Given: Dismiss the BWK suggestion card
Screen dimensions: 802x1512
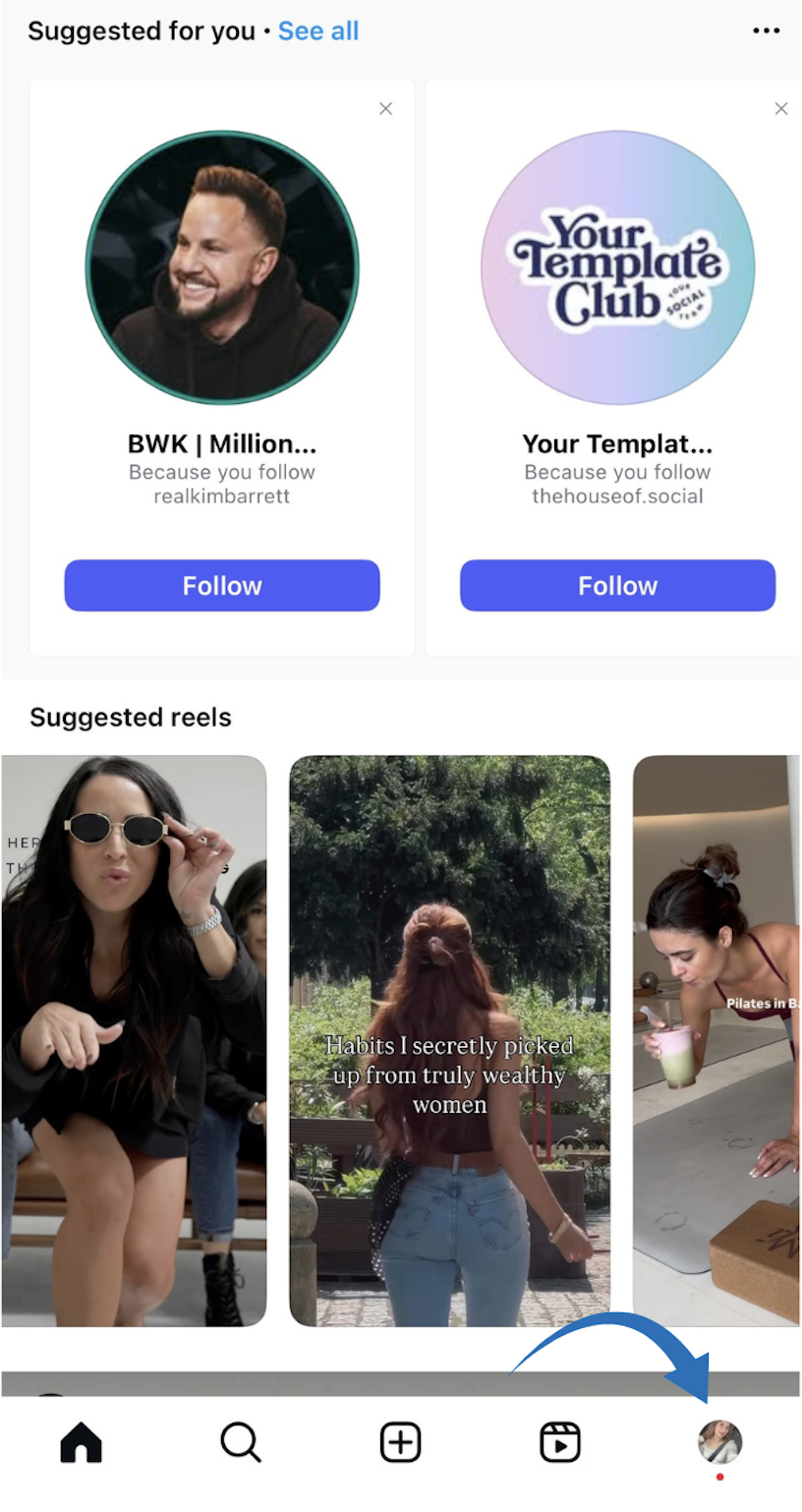Looking at the screenshot, I should pyautogui.click(x=385, y=109).
